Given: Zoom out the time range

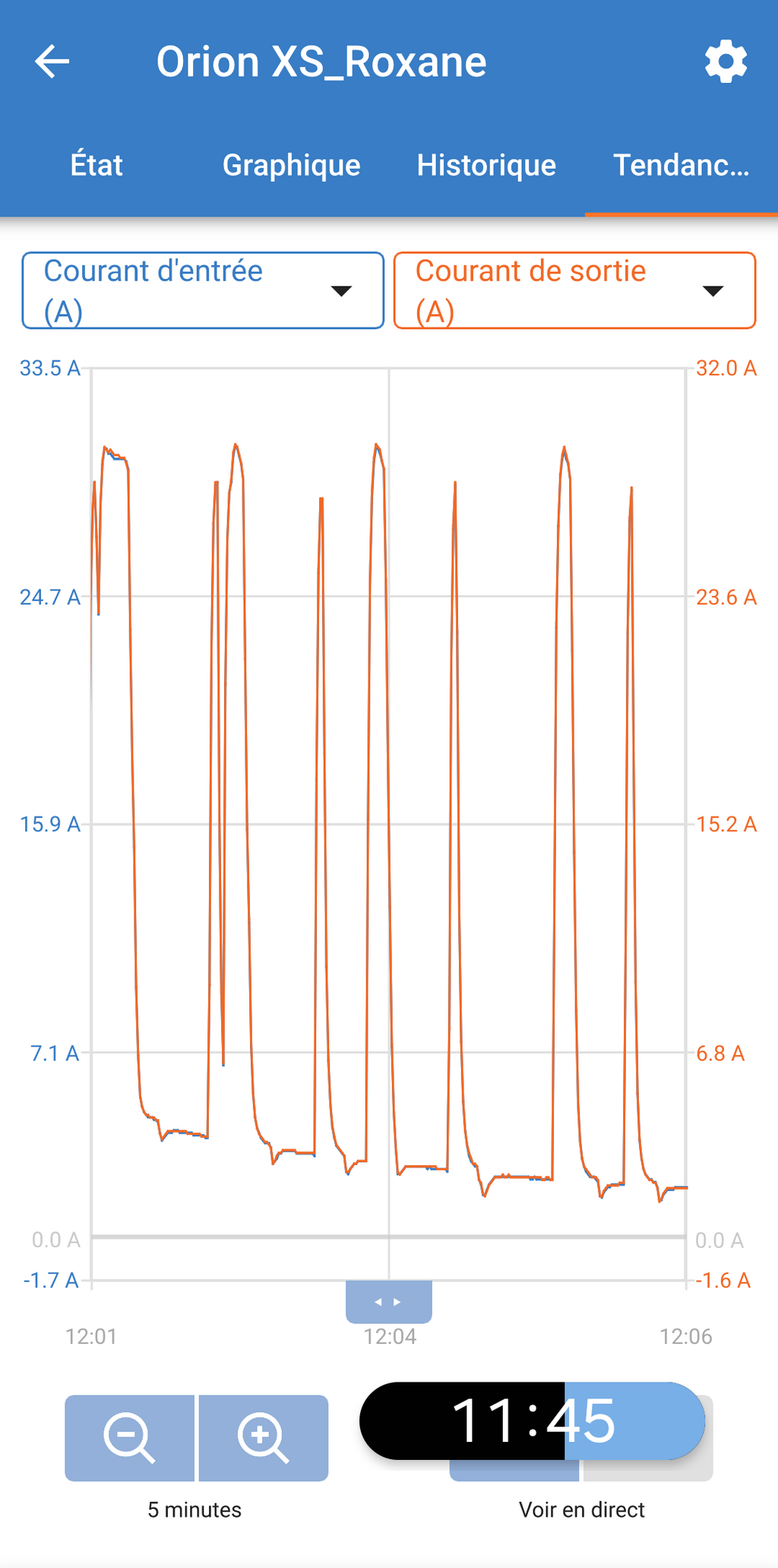Looking at the screenshot, I should point(129,1438).
